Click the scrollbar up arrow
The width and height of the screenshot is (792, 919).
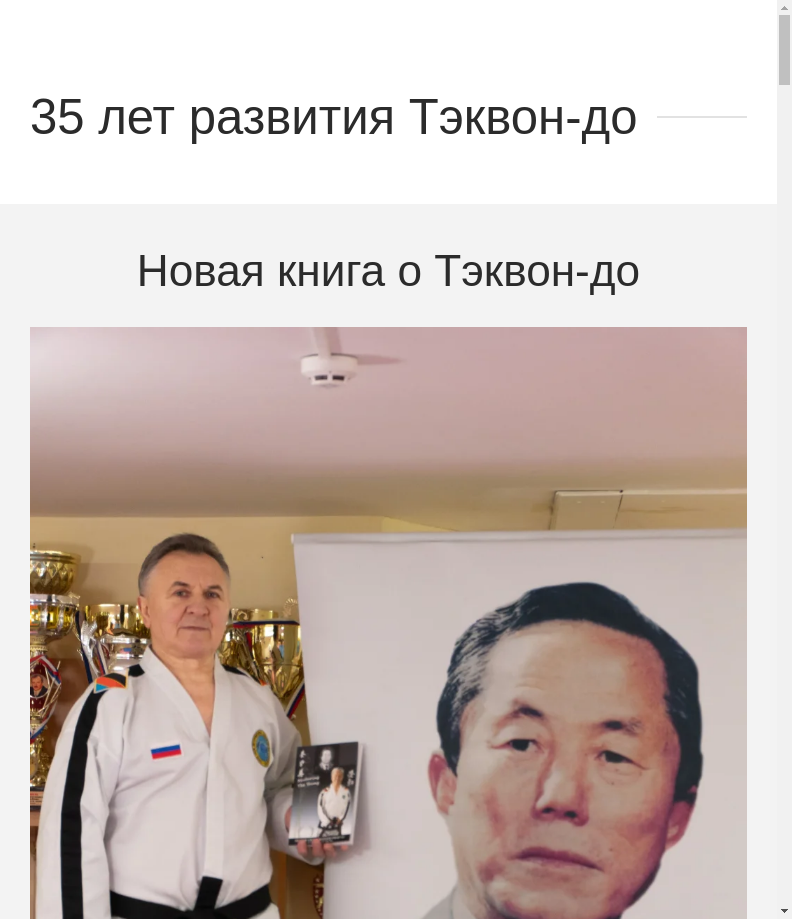pyautogui.click(x=784, y=7)
